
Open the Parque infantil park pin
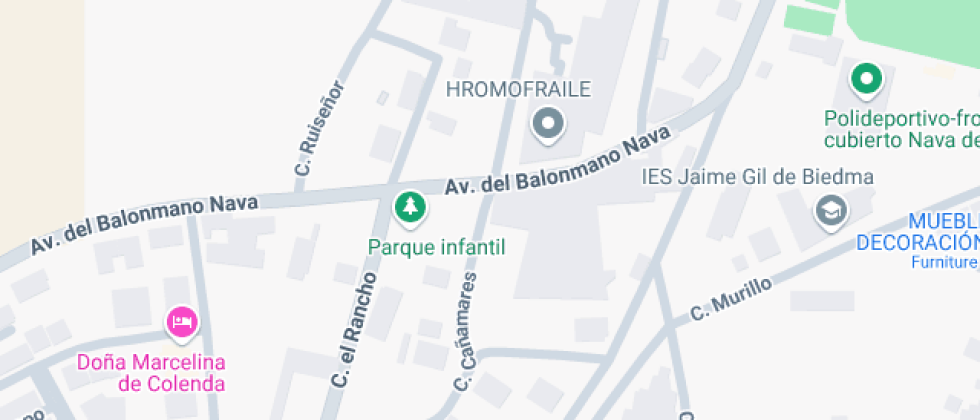click(x=410, y=209)
